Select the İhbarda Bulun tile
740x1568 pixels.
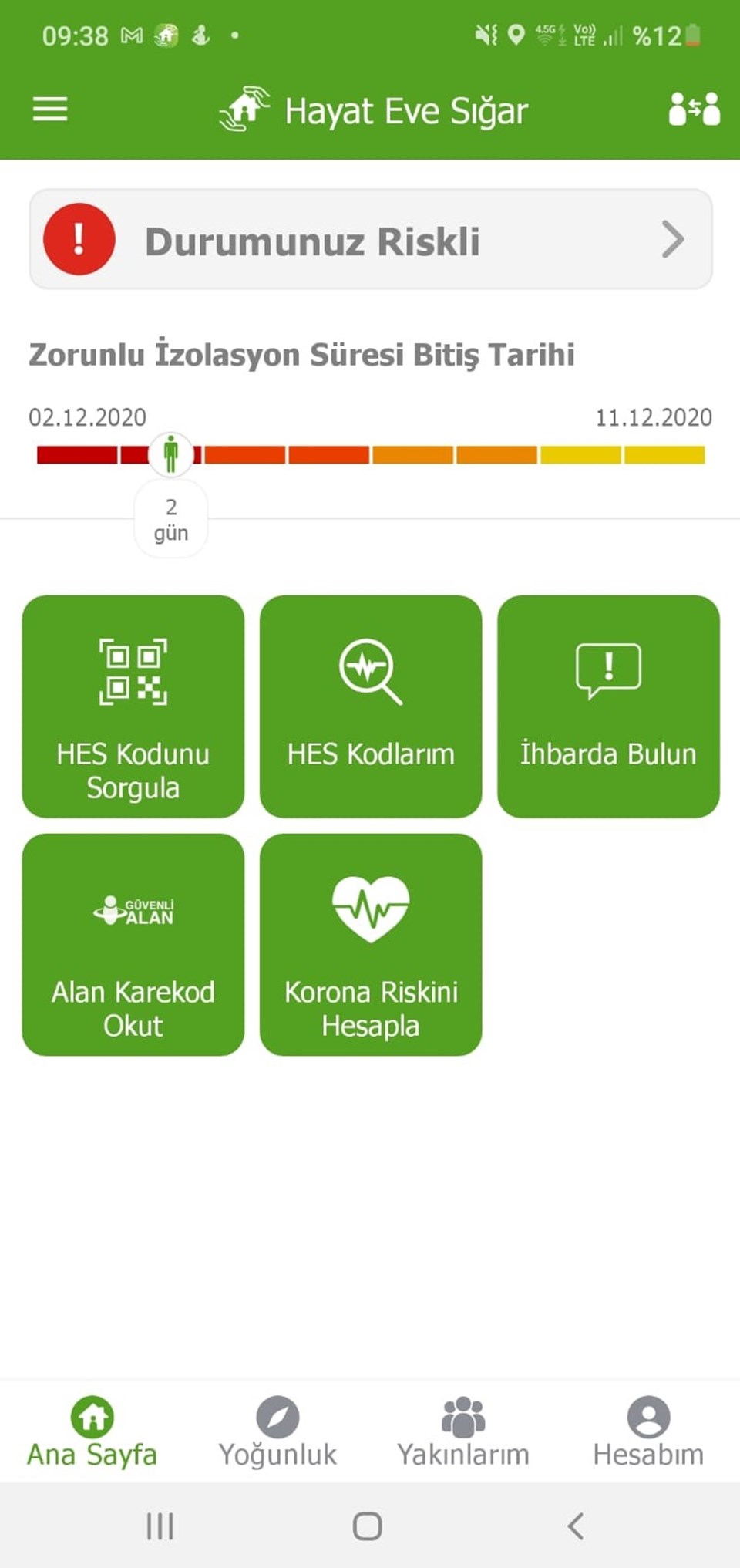pyautogui.click(x=608, y=706)
